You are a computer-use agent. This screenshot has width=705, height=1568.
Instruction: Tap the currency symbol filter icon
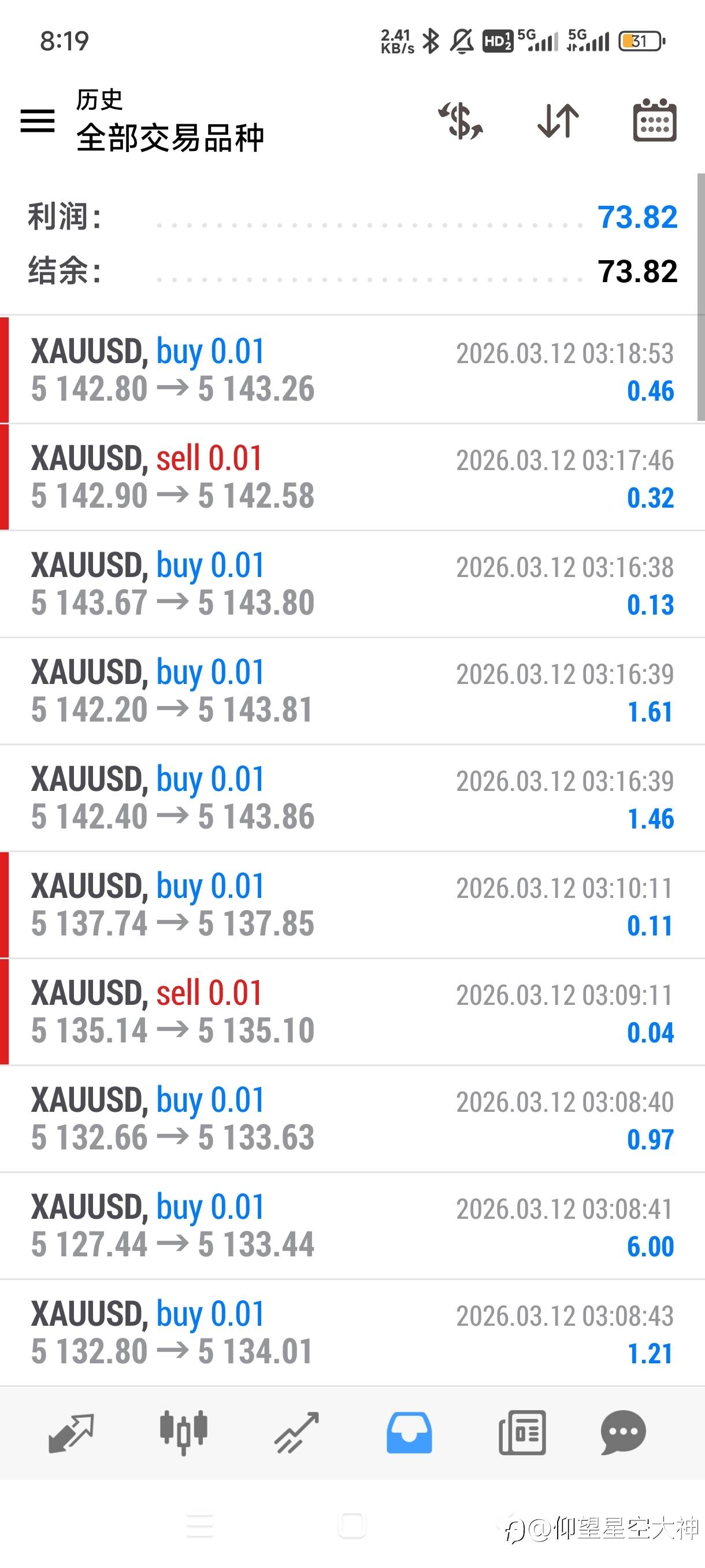[x=461, y=120]
